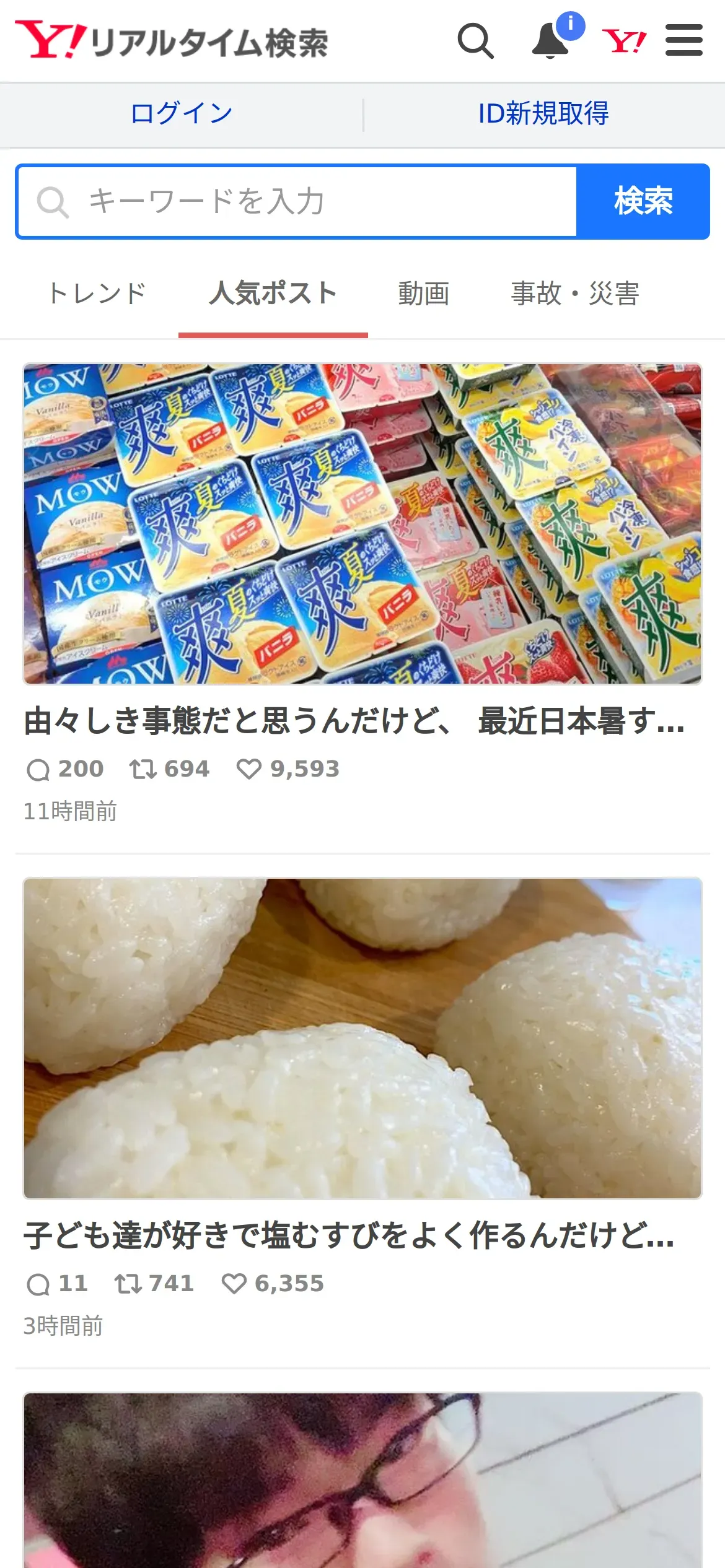Open the search magnifier icon in header

pyautogui.click(x=475, y=41)
